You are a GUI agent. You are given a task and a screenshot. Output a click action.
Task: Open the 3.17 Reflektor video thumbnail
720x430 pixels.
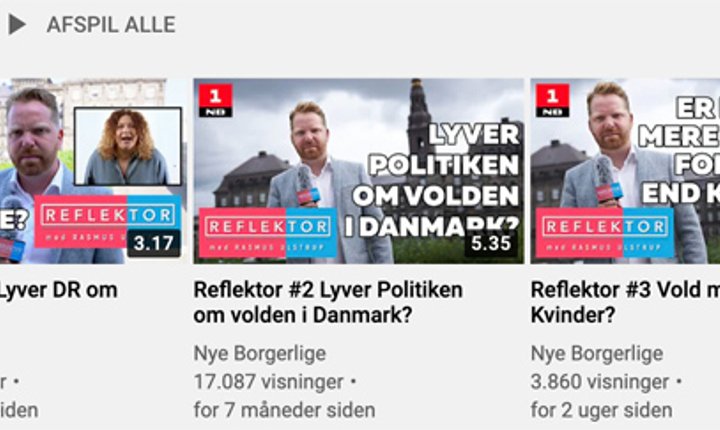coord(93,171)
